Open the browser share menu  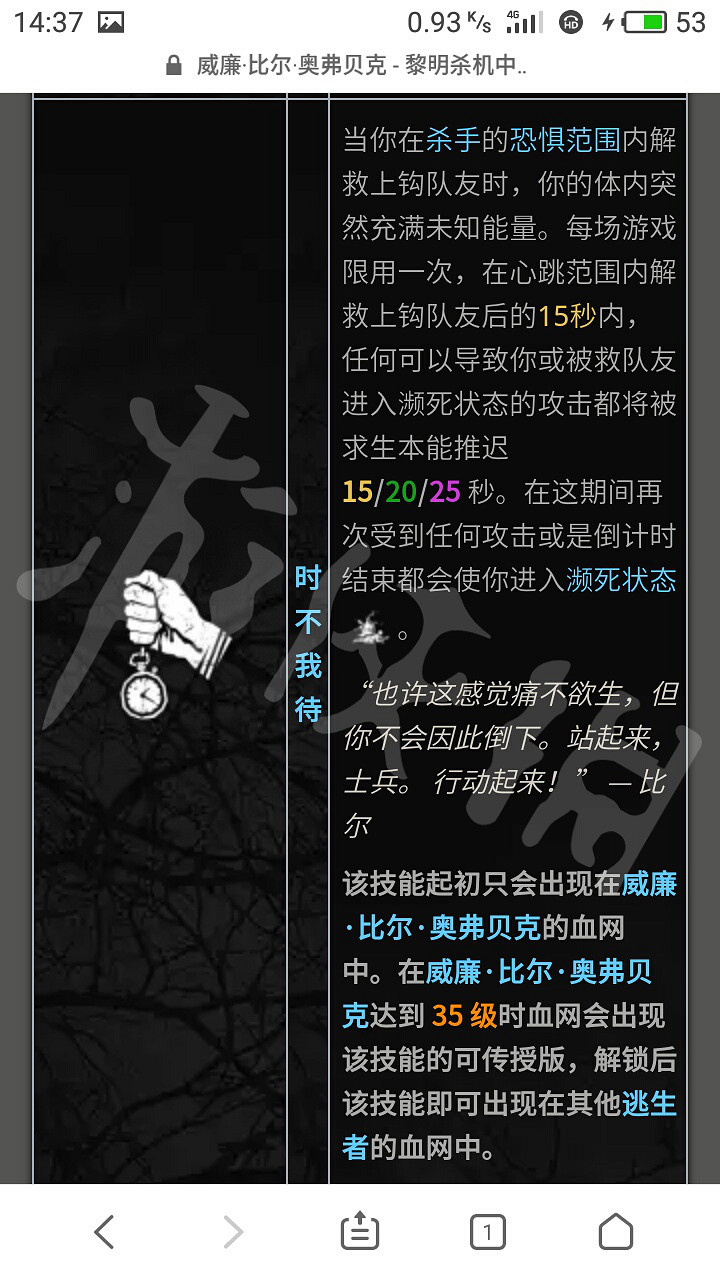(360, 1232)
